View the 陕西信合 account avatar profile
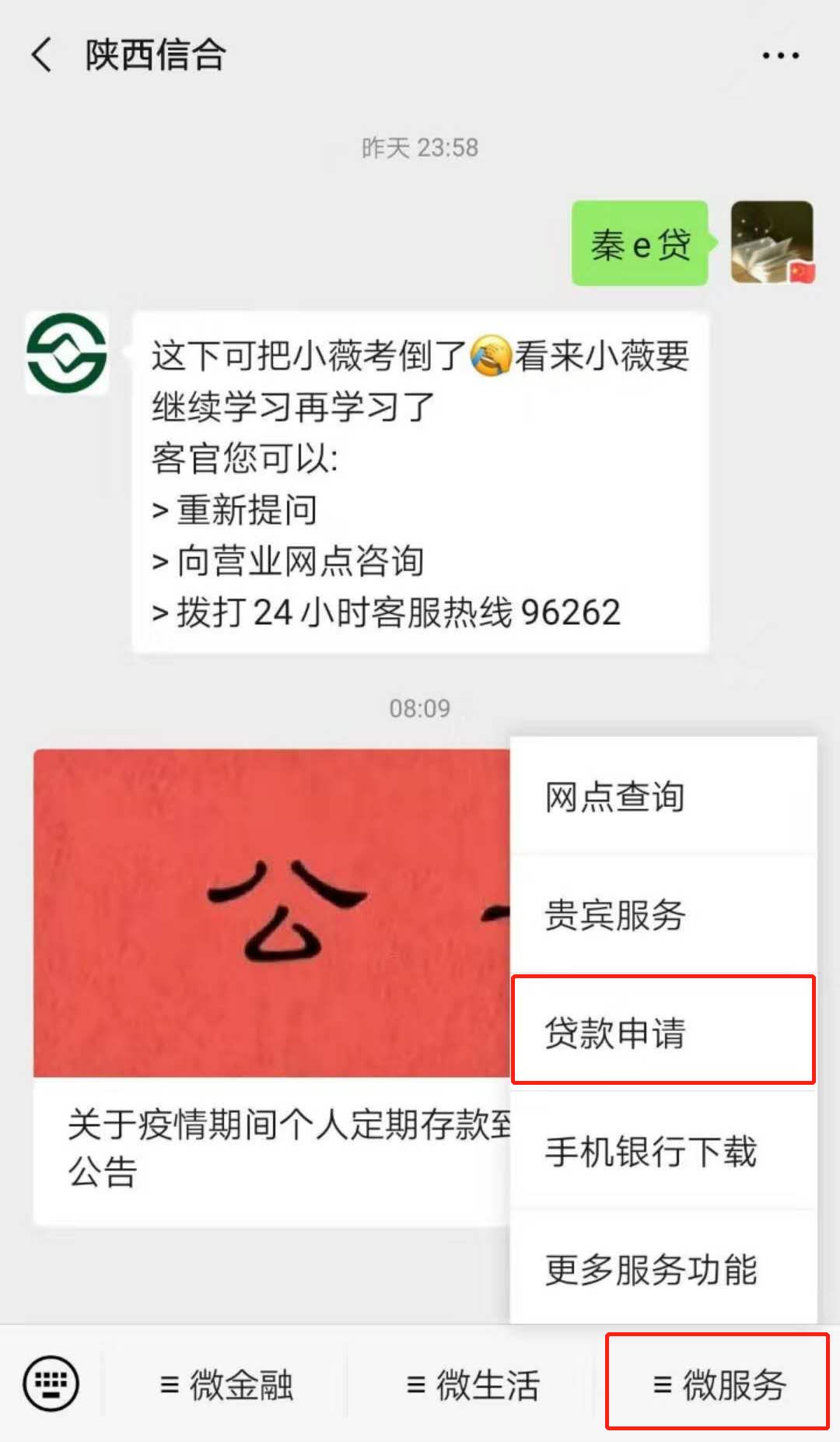Screen dimensions: 840x1442 pos(67,353)
